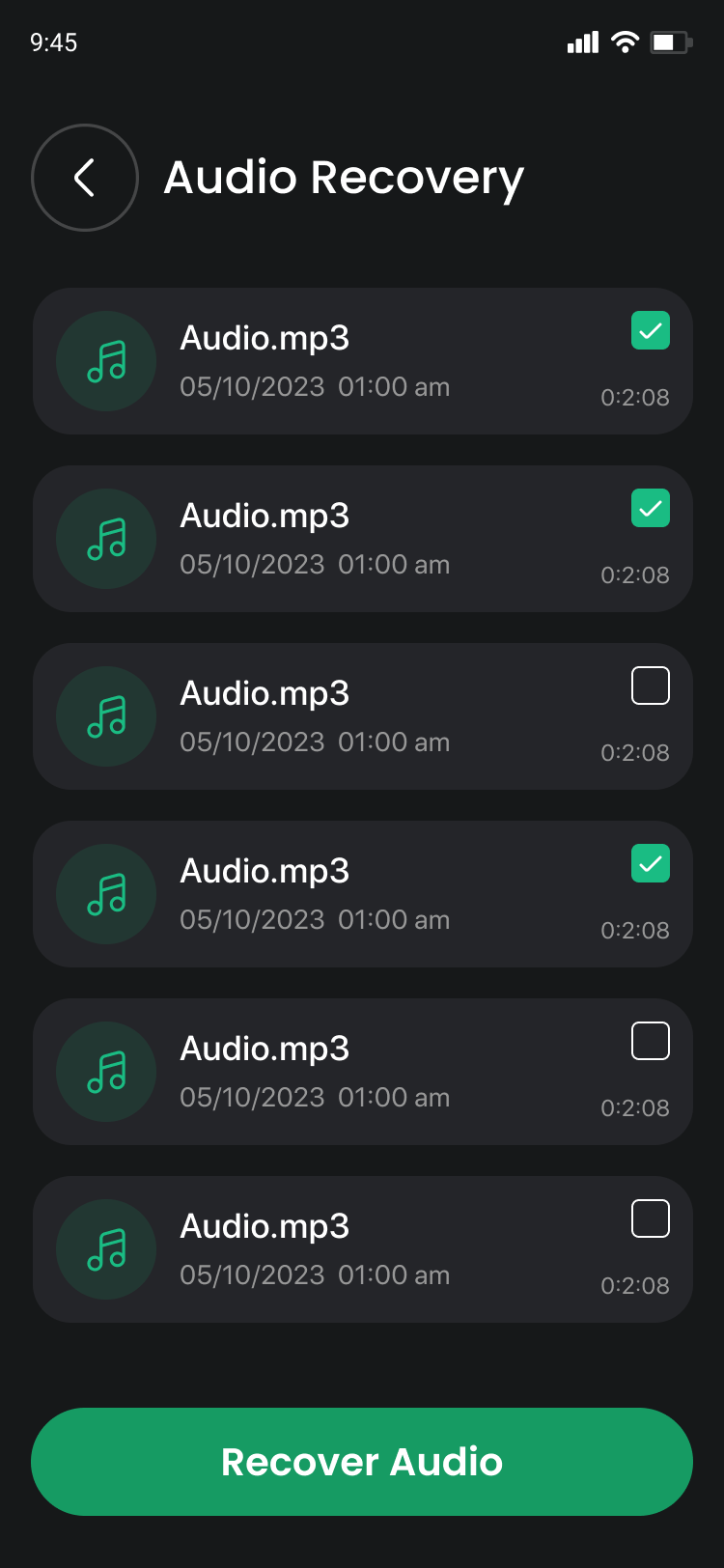Viewport: 724px width, 1568px height.
Task: Tap the Recover Audio button
Action: coord(362,1462)
